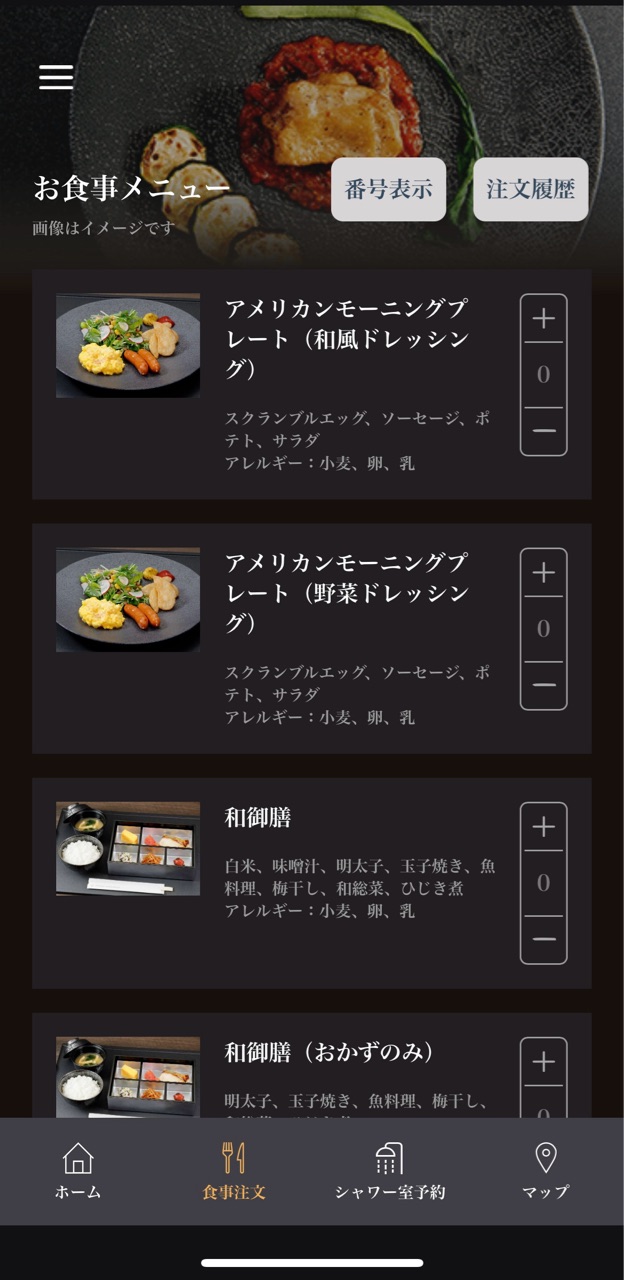Tap the 番号表示 button
The width and height of the screenshot is (624, 1280).
click(x=388, y=189)
